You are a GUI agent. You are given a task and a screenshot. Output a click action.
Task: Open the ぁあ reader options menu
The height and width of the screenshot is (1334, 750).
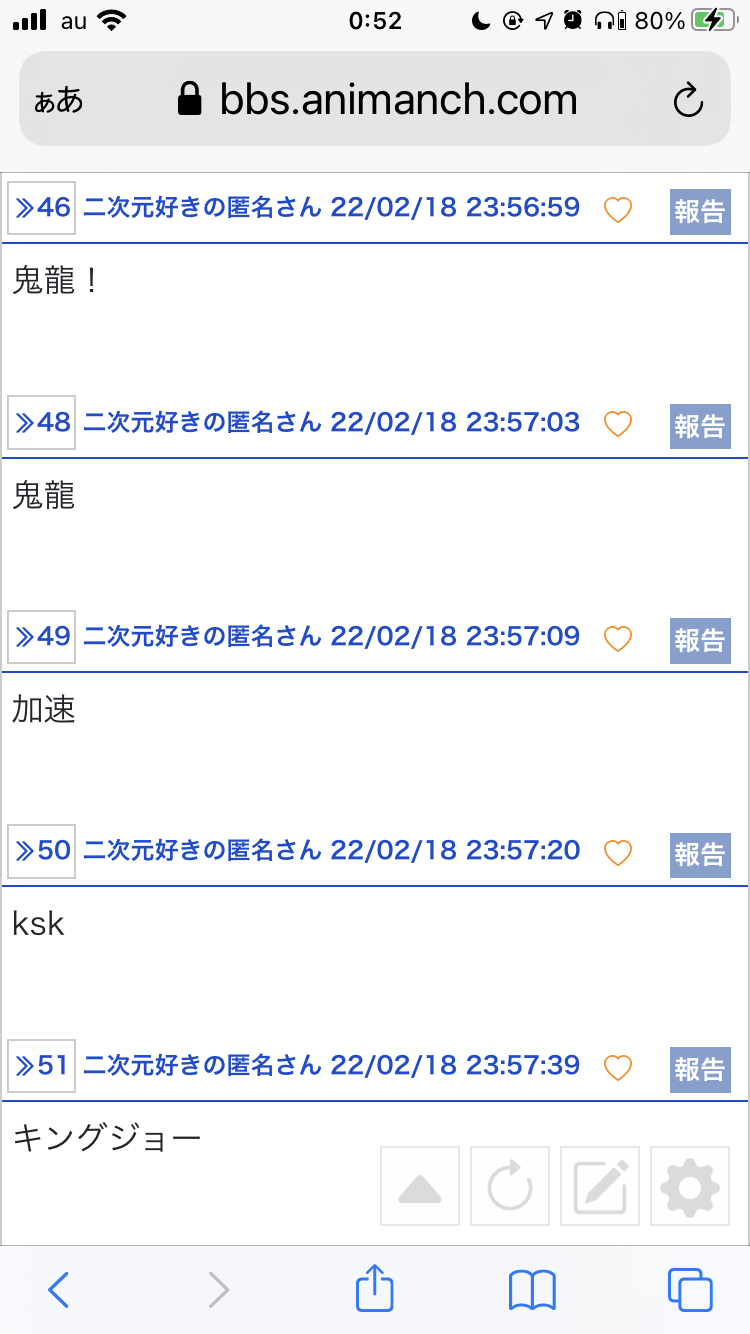coord(59,101)
